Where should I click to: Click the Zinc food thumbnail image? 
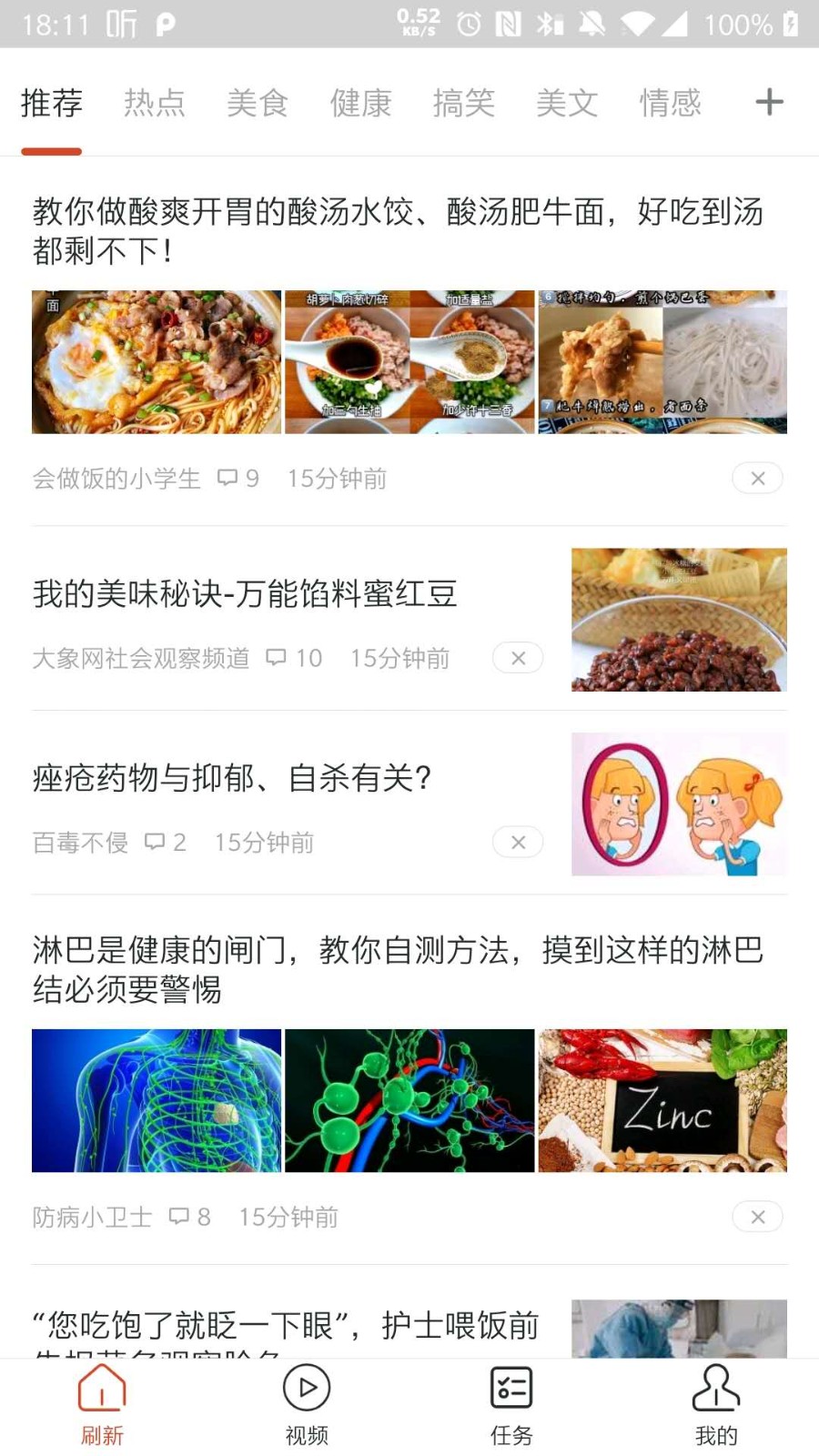662,1100
